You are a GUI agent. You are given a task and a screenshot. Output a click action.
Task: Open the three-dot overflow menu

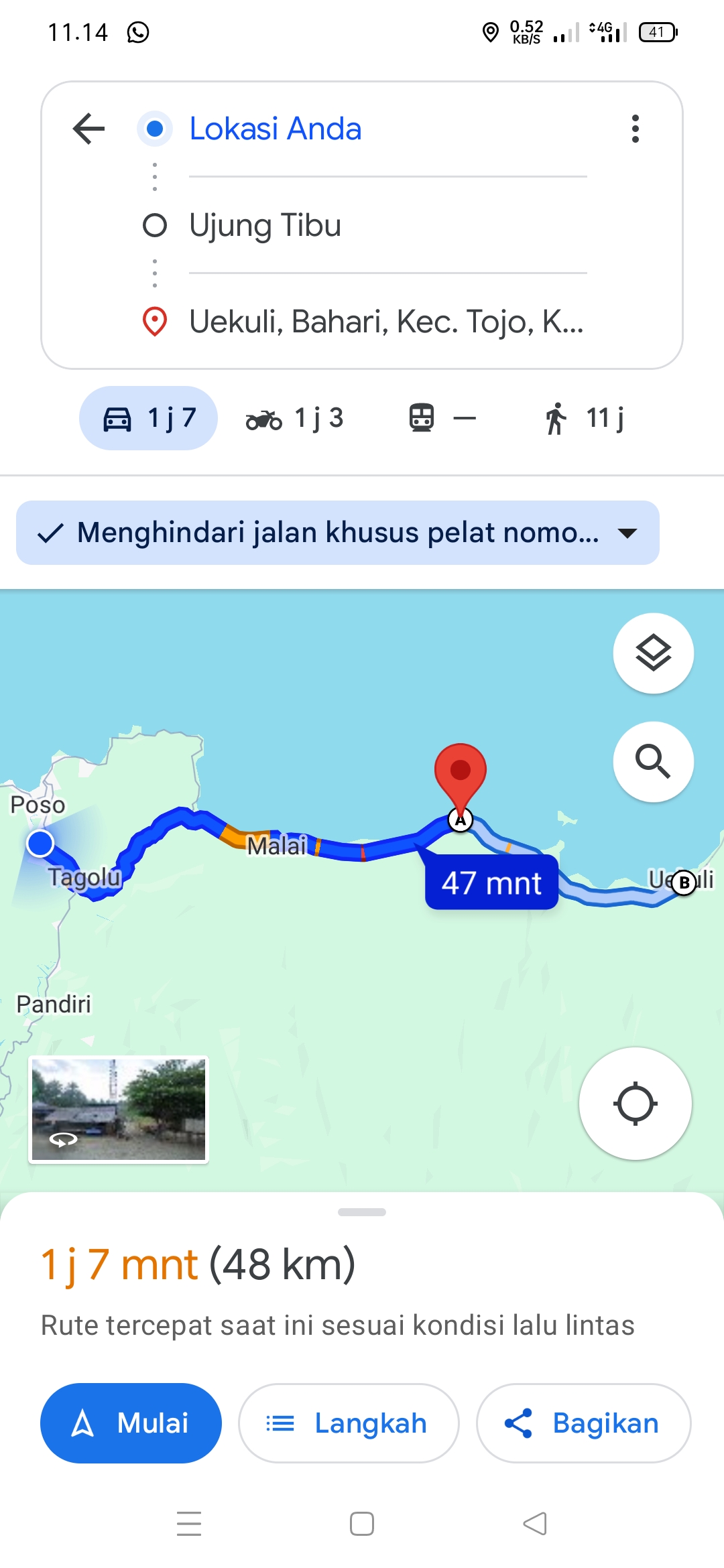point(635,129)
